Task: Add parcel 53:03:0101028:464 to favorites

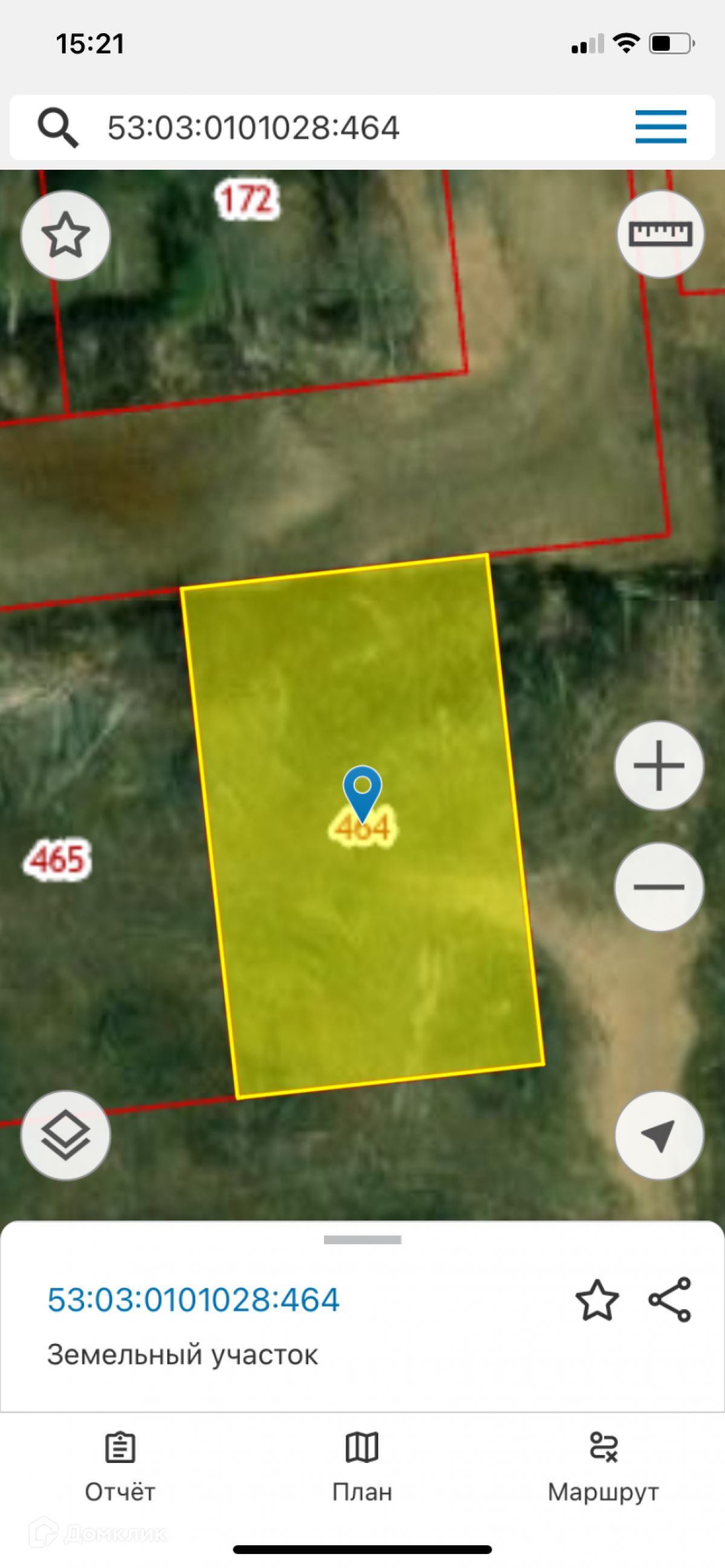Action: [596, 1300]
